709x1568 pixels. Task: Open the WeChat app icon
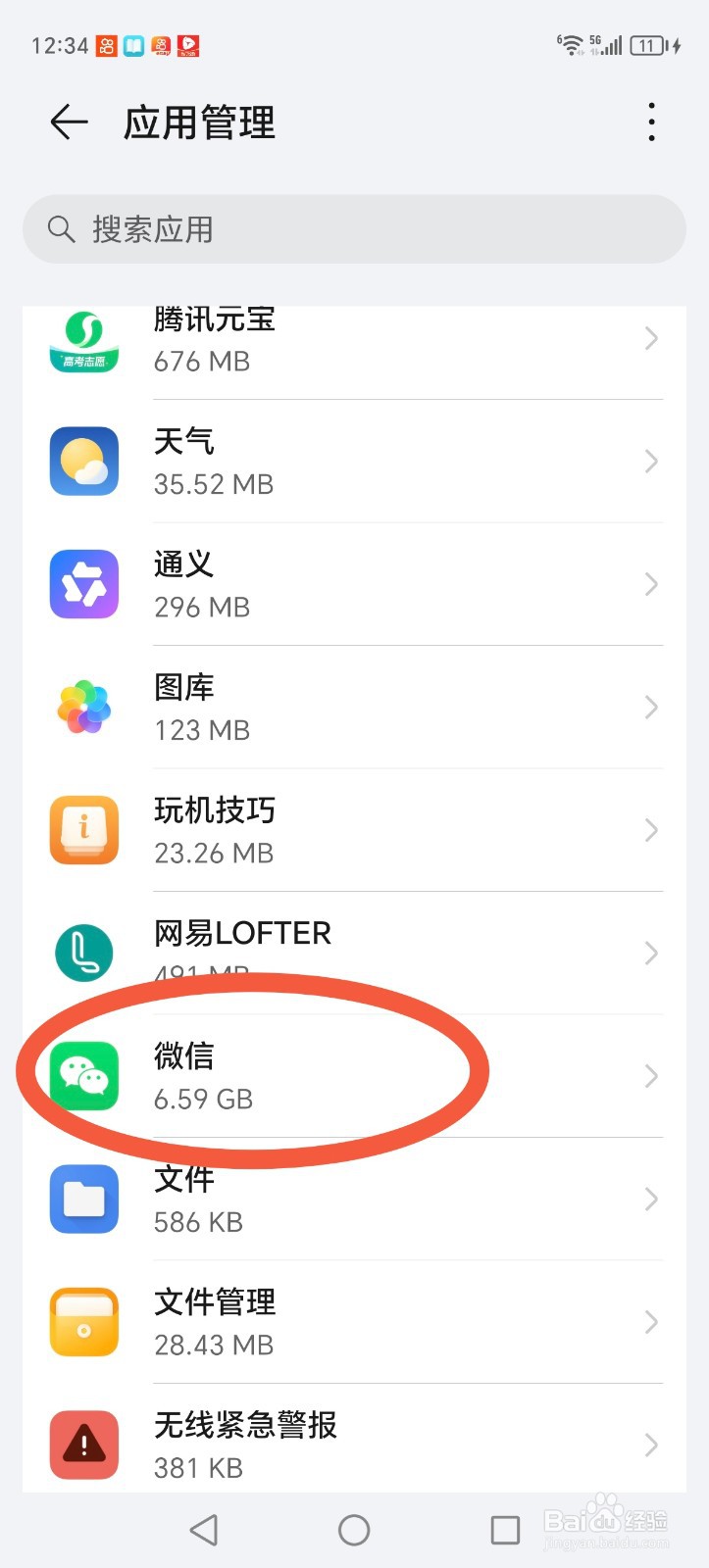84,1075
